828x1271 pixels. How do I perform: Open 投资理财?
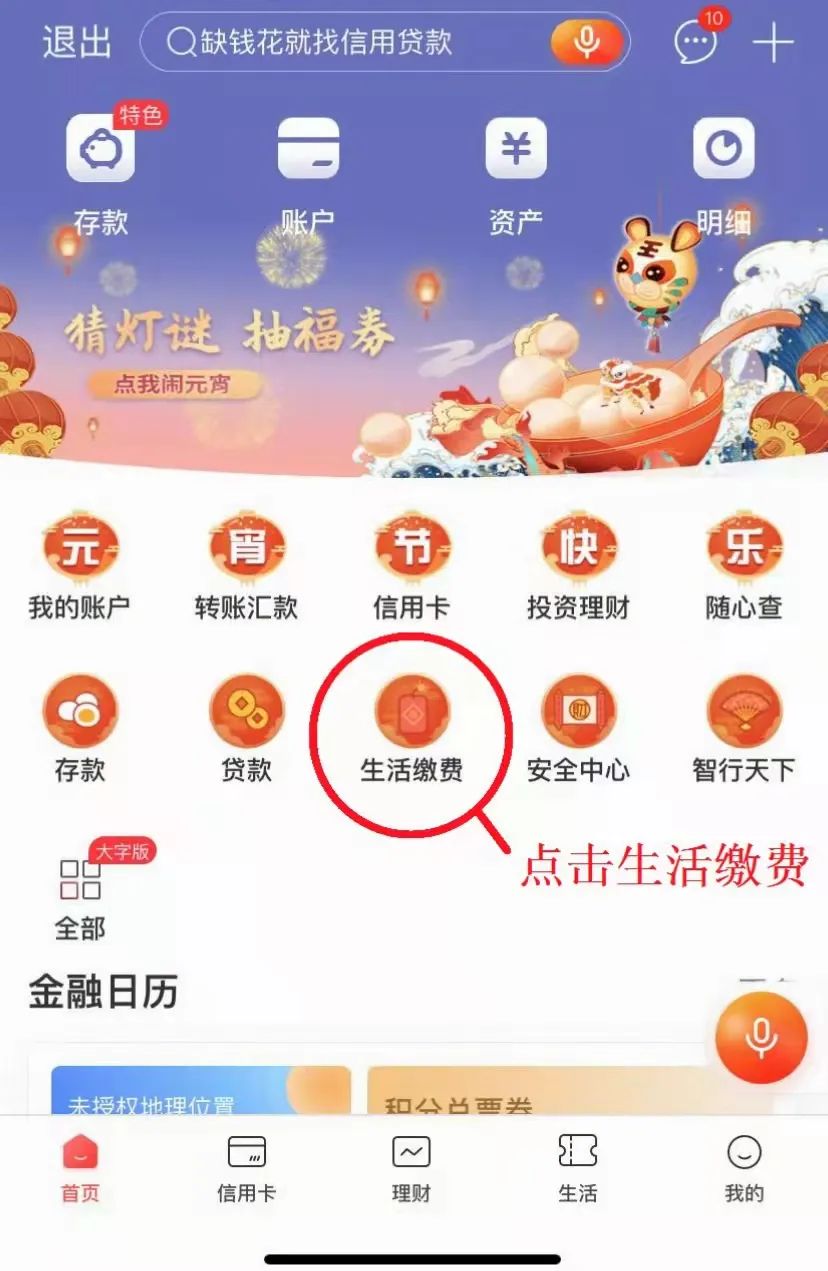pyautogui.click(x=578, y=566)
